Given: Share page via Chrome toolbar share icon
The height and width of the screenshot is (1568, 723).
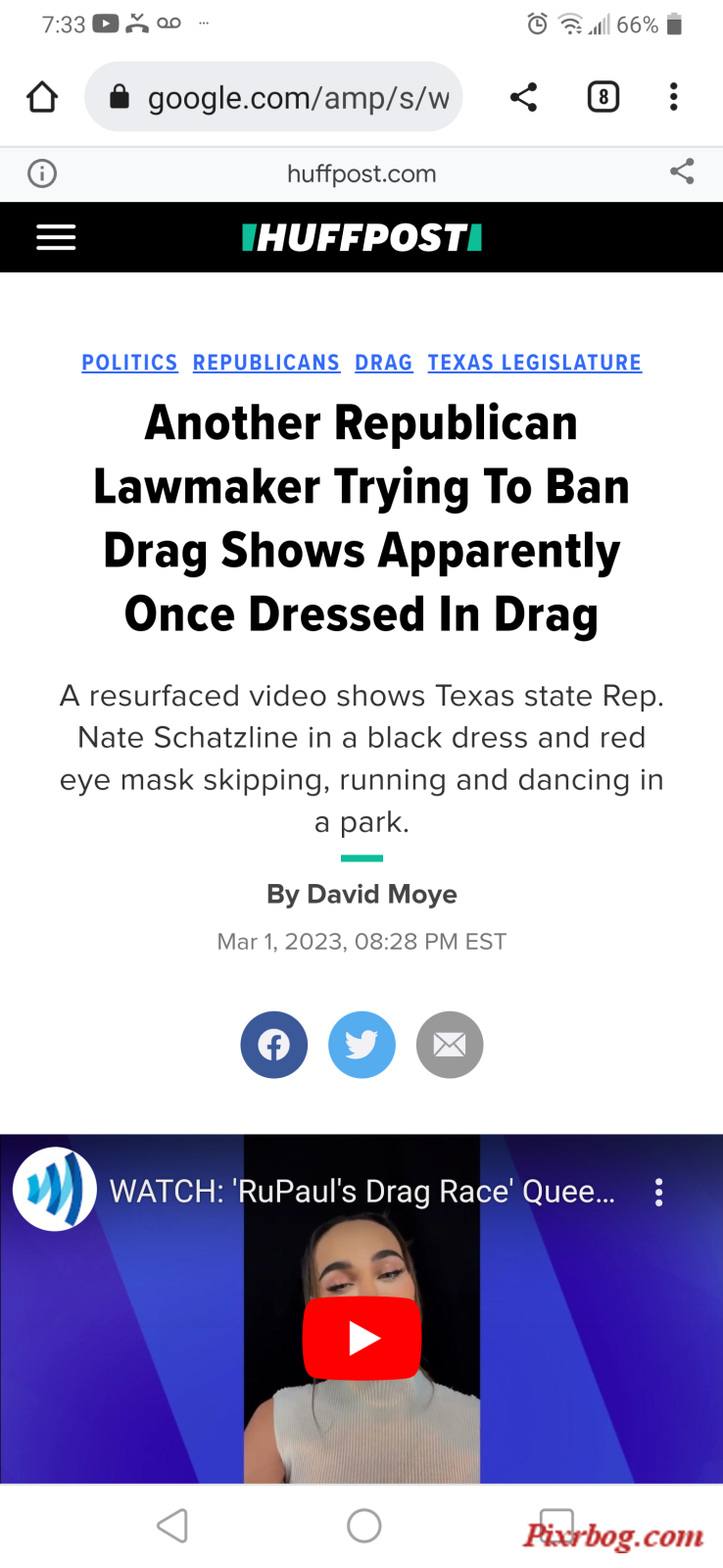Looking at the screenshot, I should (x=523, y=97).
